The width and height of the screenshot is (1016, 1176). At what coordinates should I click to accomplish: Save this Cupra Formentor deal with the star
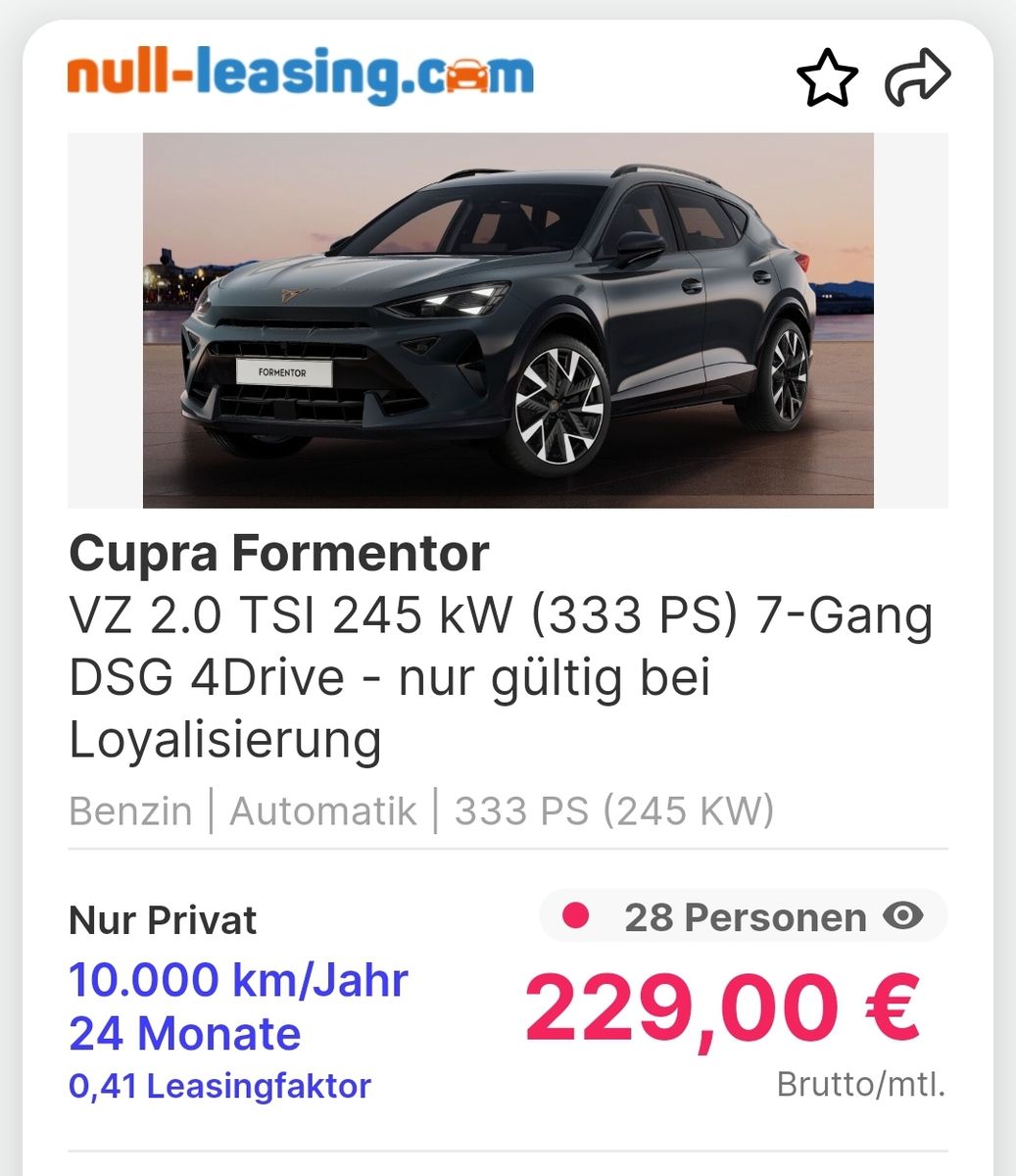click(x=827, y=78)
